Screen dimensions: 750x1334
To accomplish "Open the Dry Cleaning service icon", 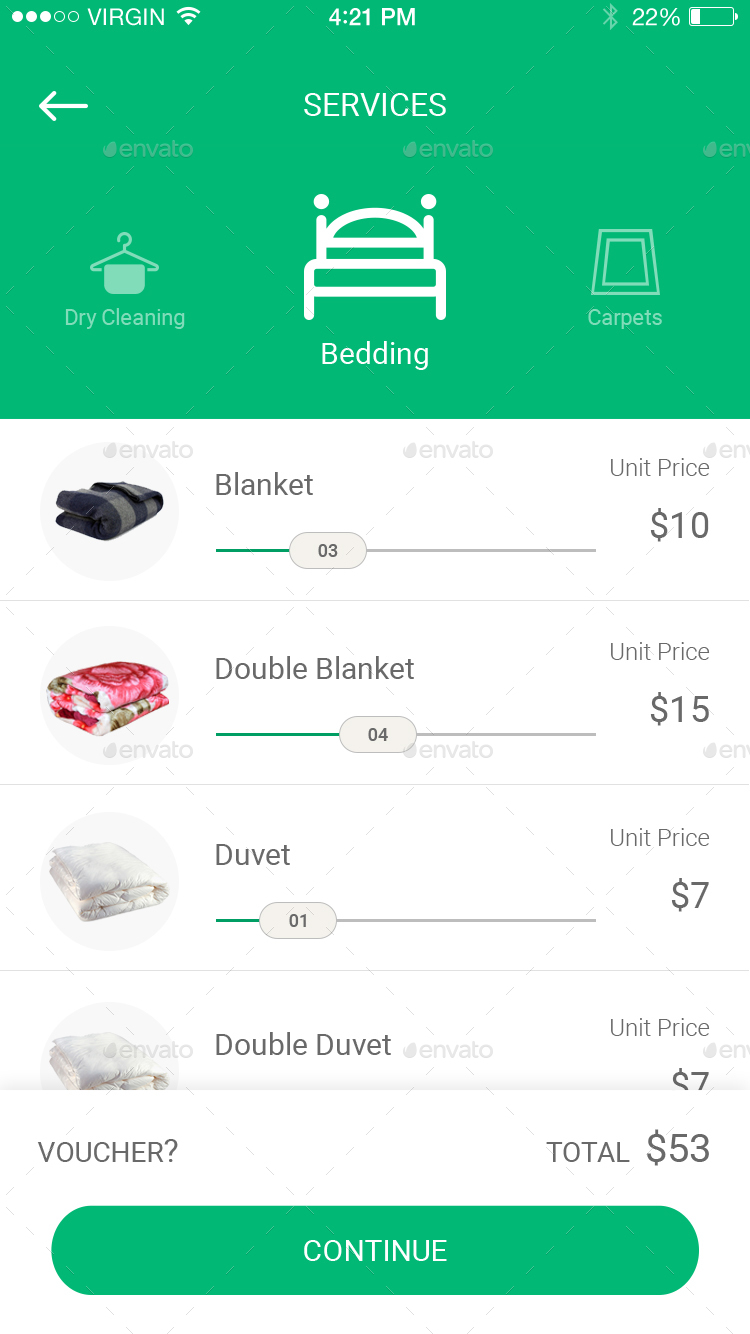I will pyautogui.click(x=124, y=278).
